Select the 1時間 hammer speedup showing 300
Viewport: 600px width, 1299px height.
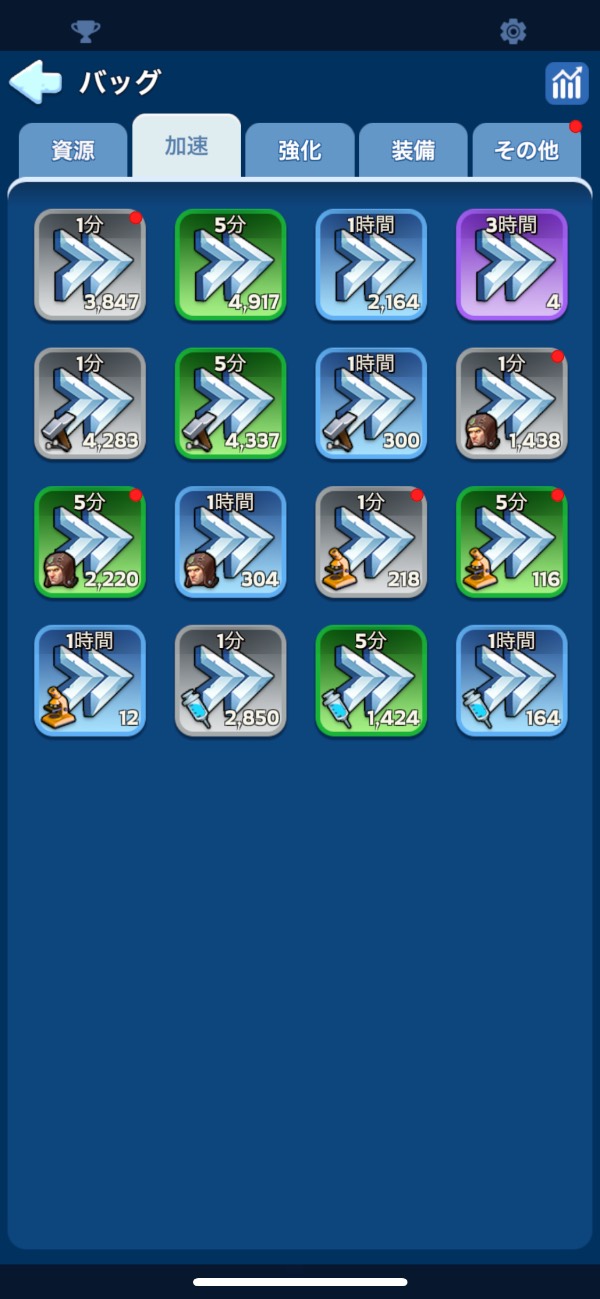[x=371, y=404]
